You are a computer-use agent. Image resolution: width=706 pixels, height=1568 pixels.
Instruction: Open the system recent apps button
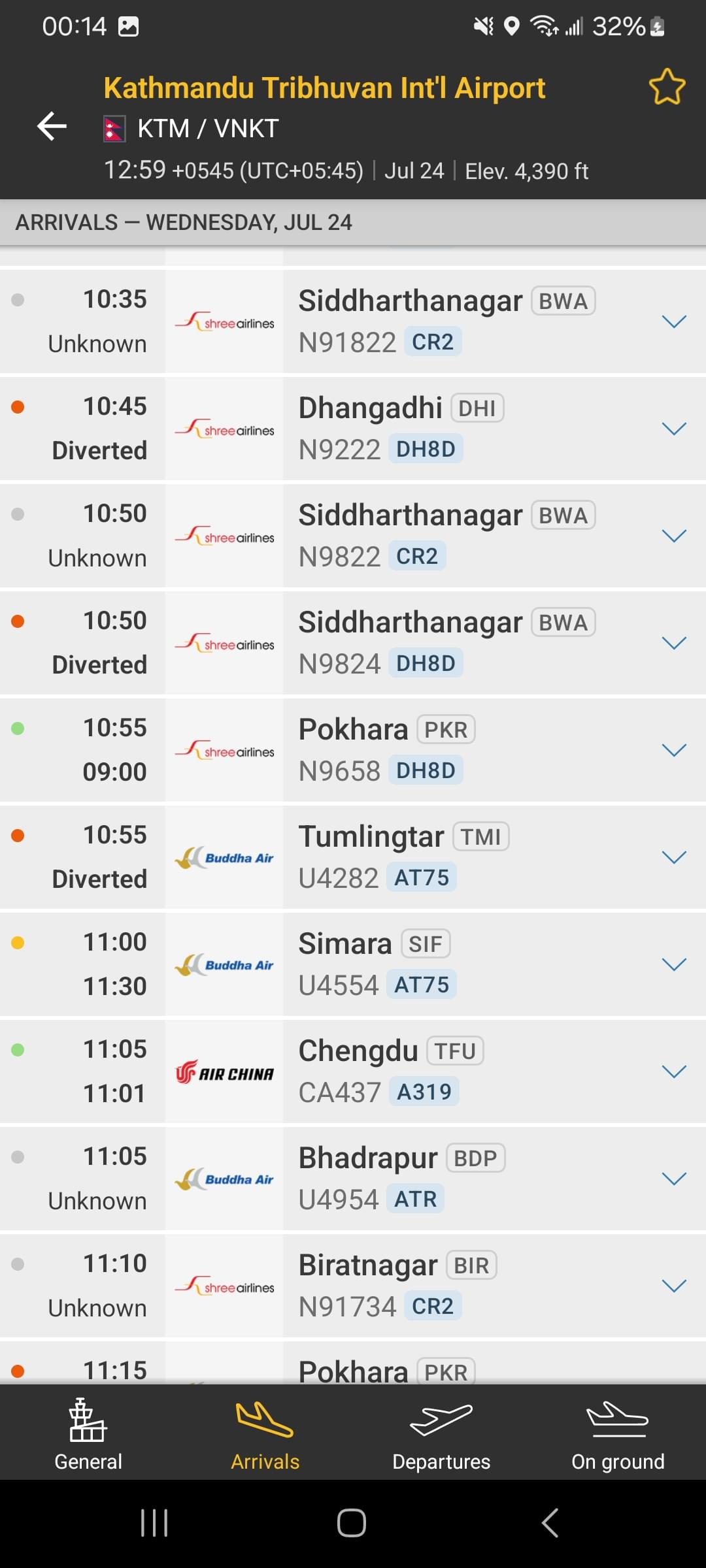coord(154,1523)
